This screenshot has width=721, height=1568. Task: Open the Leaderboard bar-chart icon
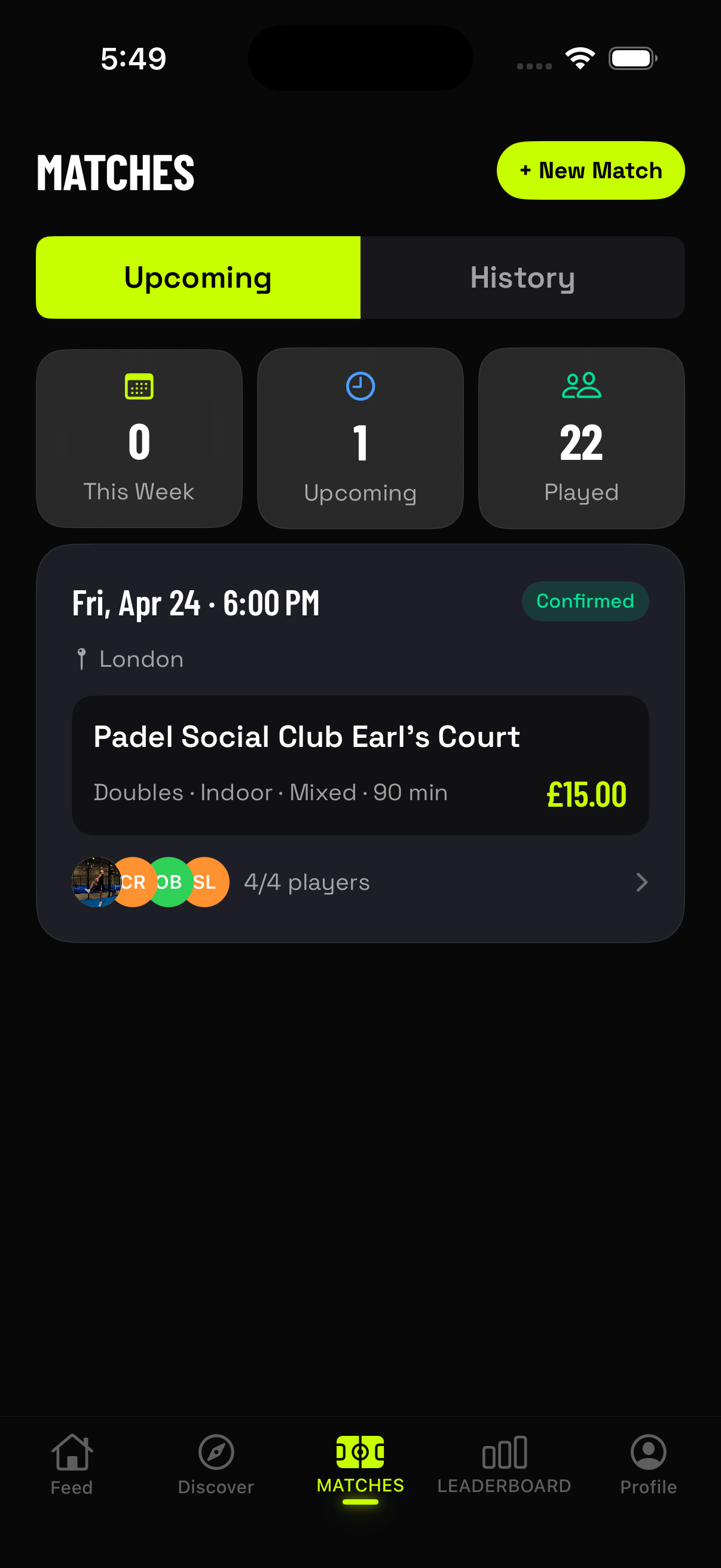[504, 1452]
